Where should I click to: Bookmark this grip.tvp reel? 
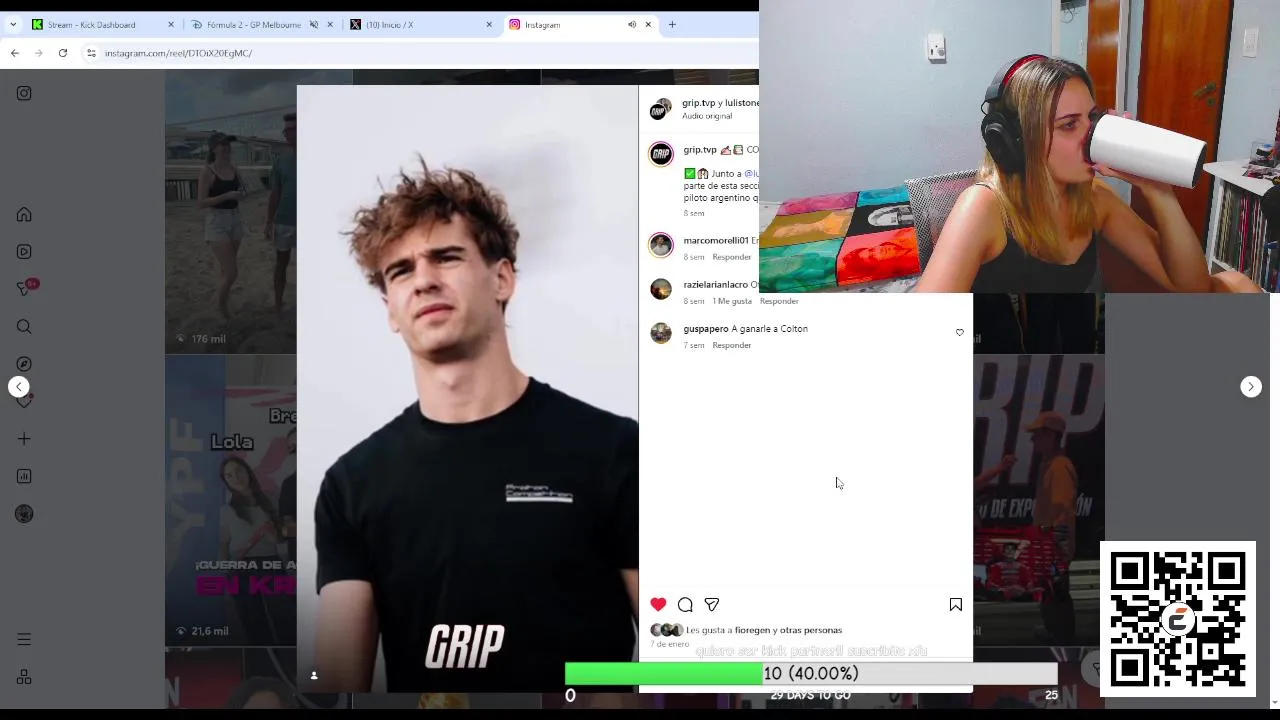coord(955,604)
